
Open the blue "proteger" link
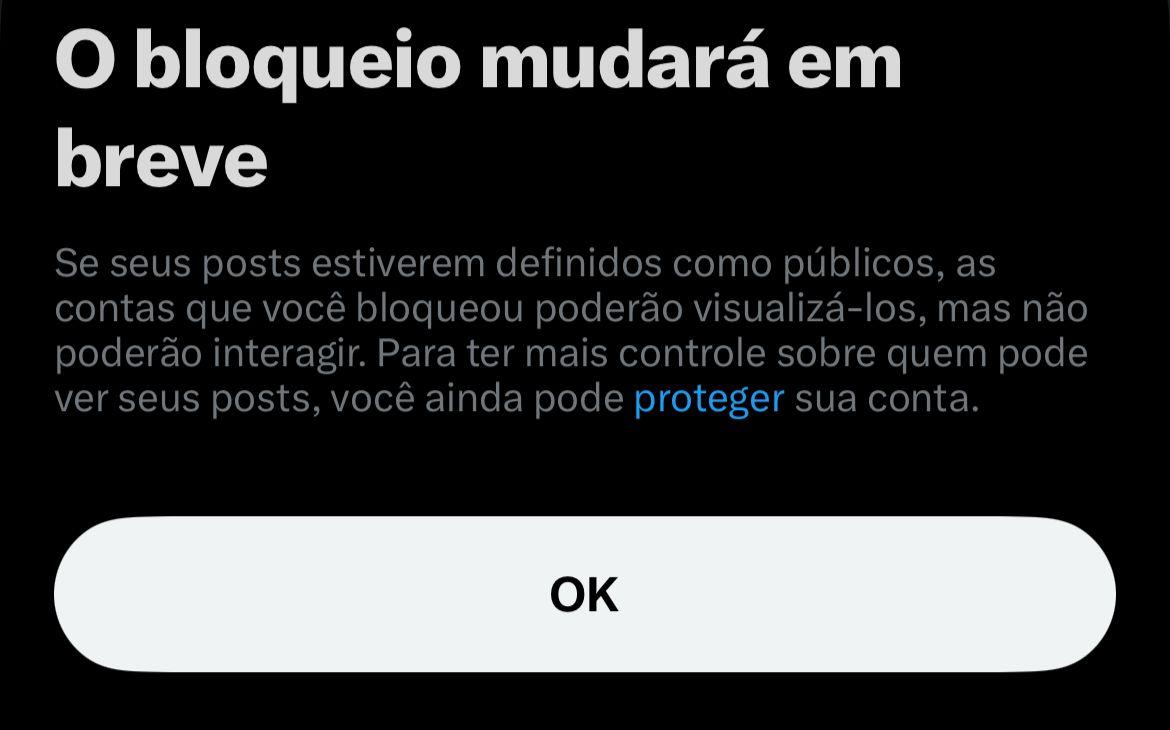tap(708, 399)
